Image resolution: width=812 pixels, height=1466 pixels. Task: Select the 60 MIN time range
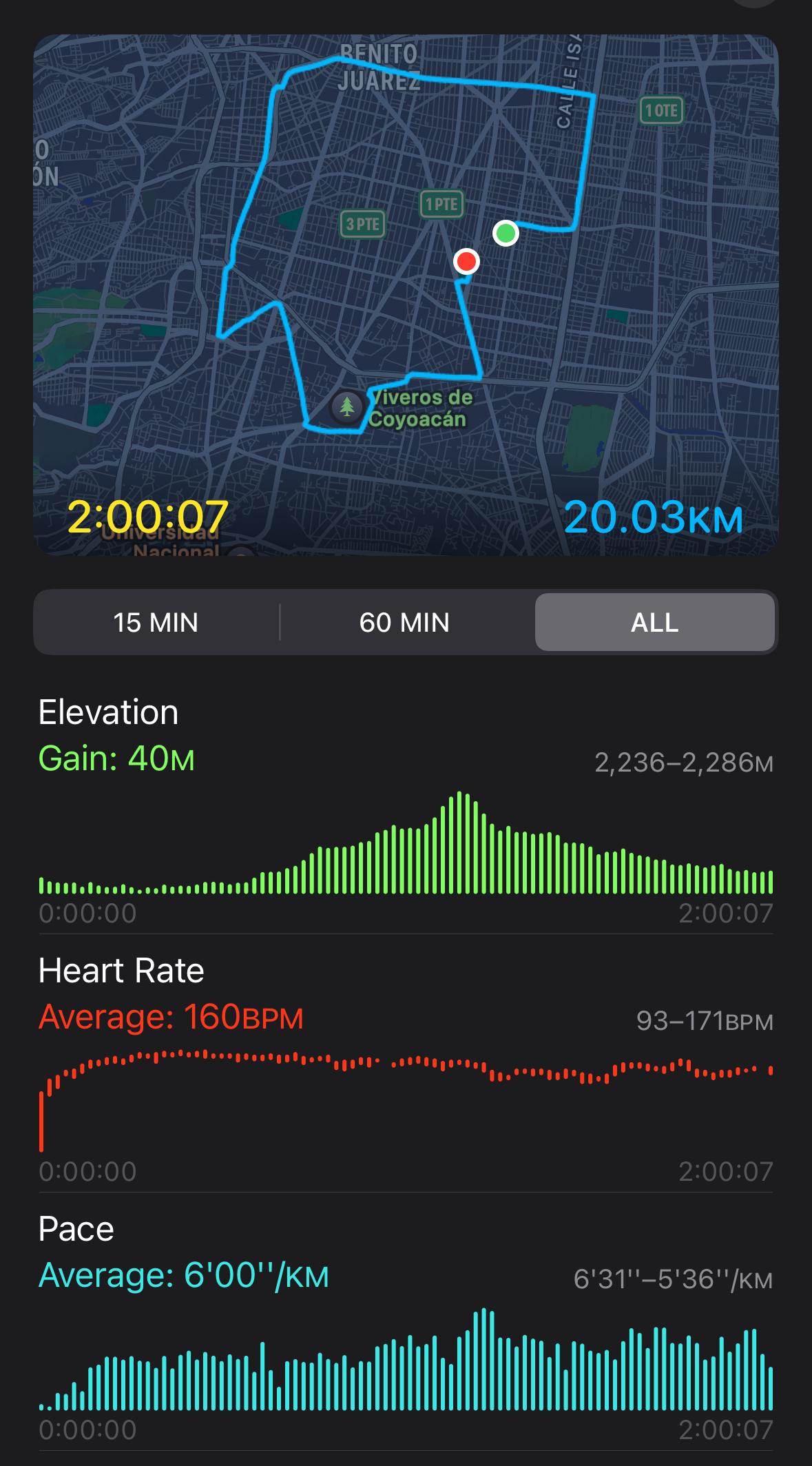404,622
